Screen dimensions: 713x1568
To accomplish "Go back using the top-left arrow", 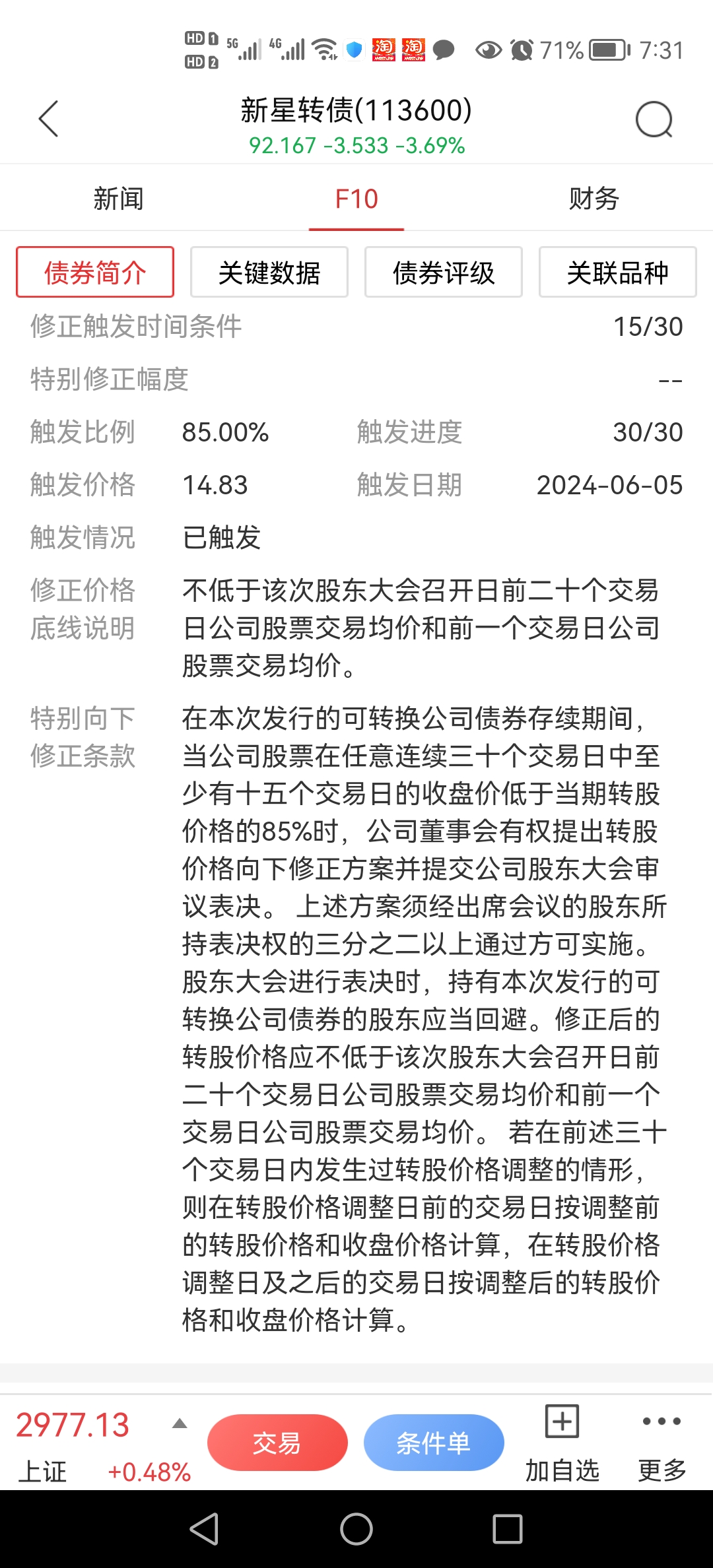I will 49,119.
